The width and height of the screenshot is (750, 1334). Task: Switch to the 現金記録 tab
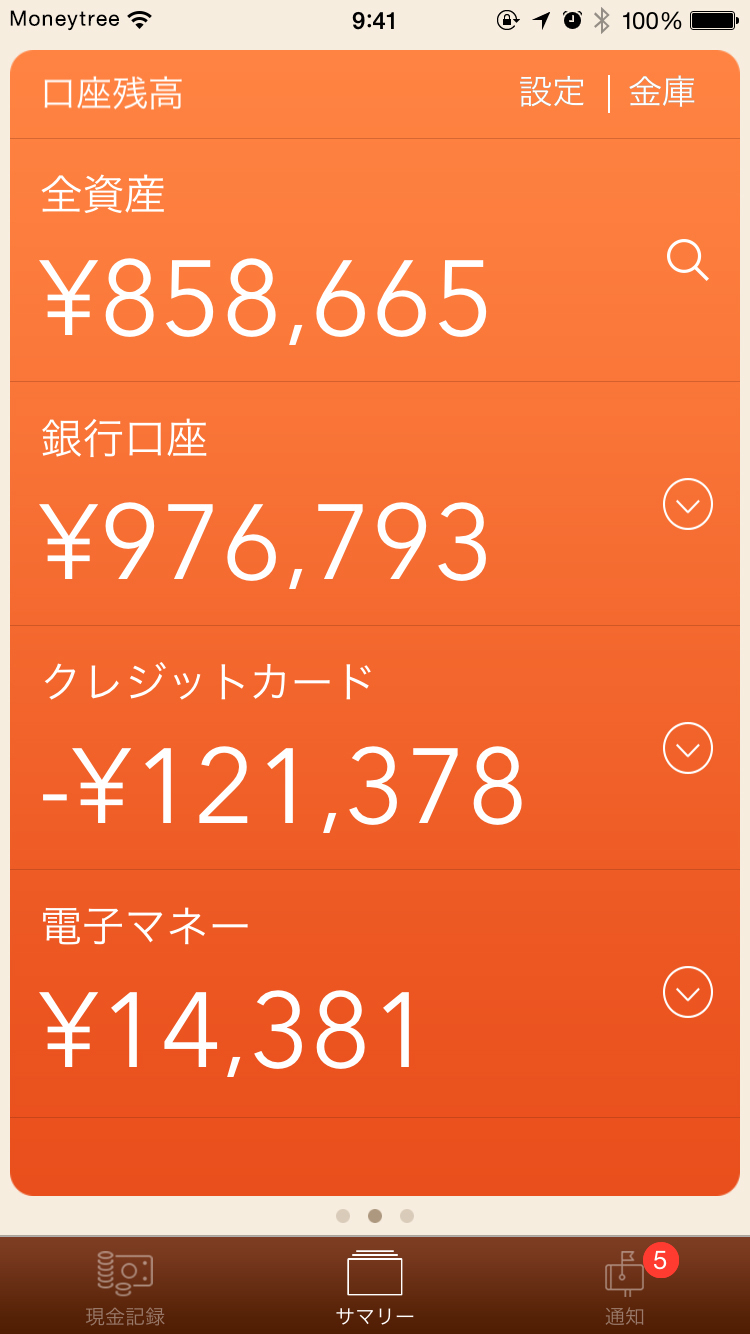pyautogui.click(x=125, y=1286)
